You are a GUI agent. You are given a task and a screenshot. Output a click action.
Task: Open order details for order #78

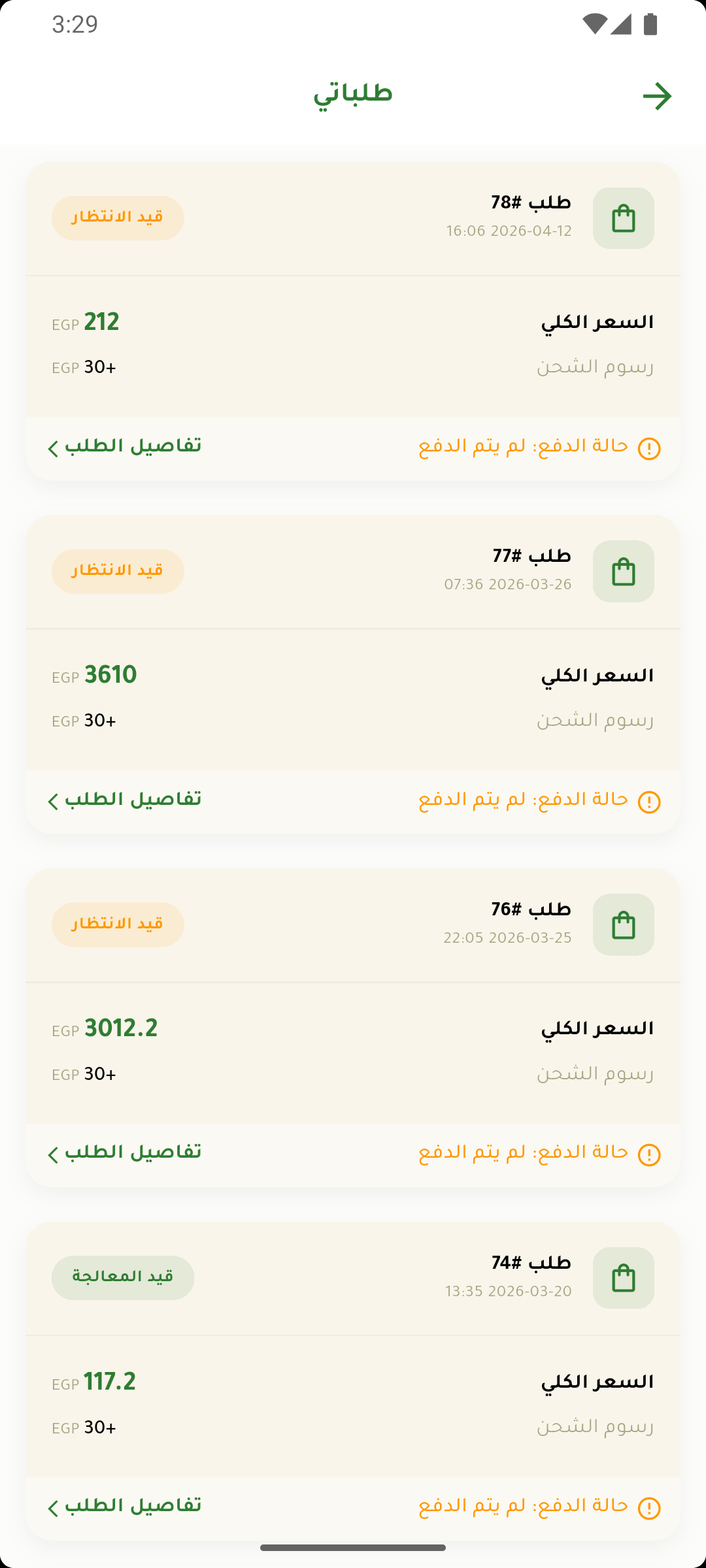pyautogui.click(x=124, y=448)
